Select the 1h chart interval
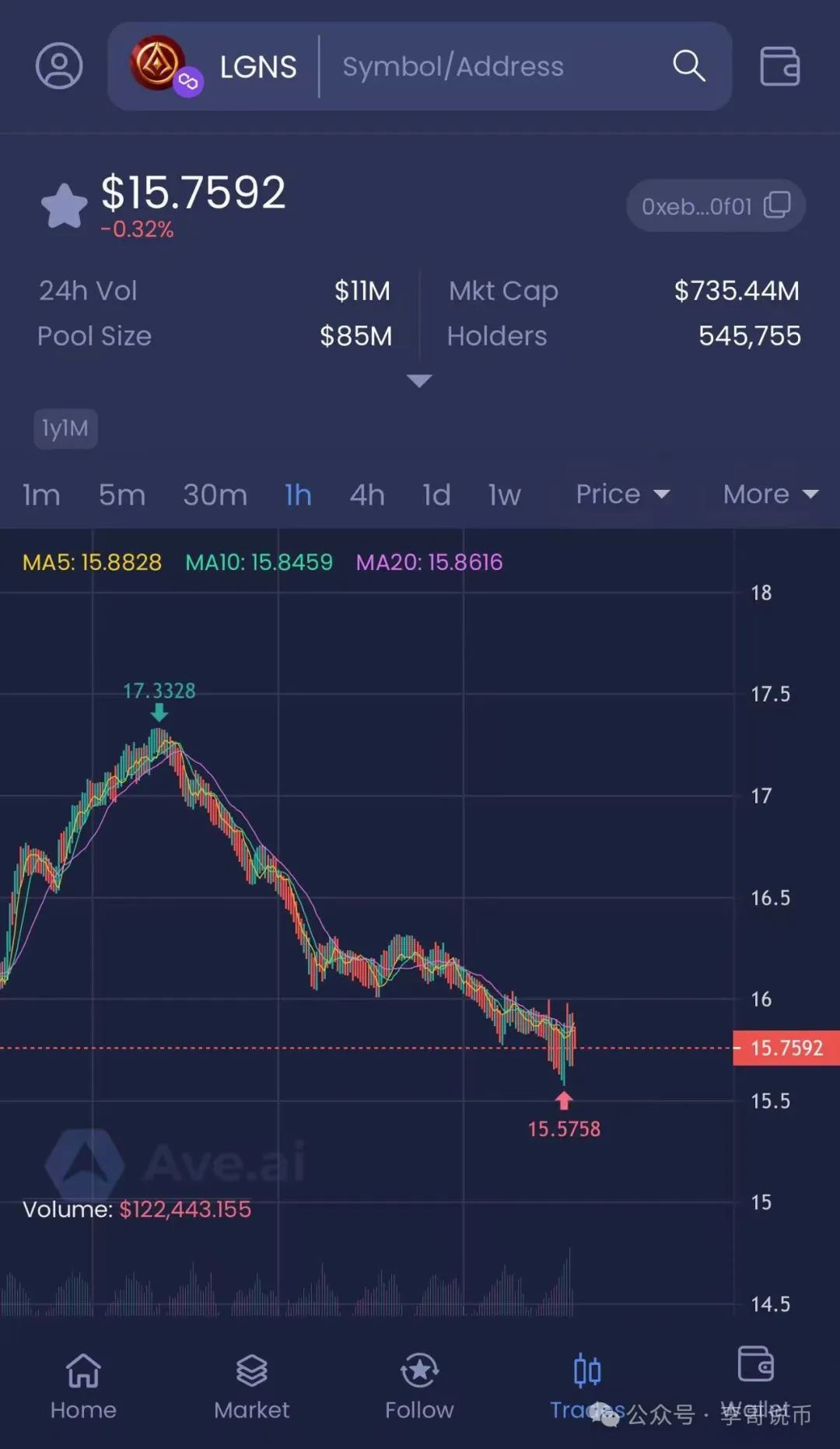 tap(298, 495)
